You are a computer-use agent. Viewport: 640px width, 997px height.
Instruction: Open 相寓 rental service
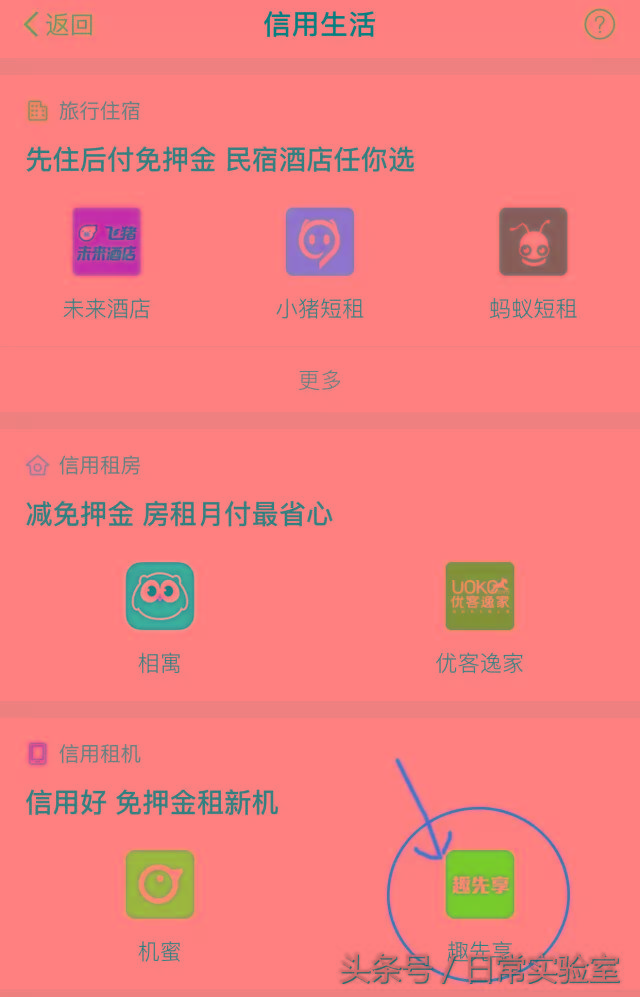coord(160,596)
